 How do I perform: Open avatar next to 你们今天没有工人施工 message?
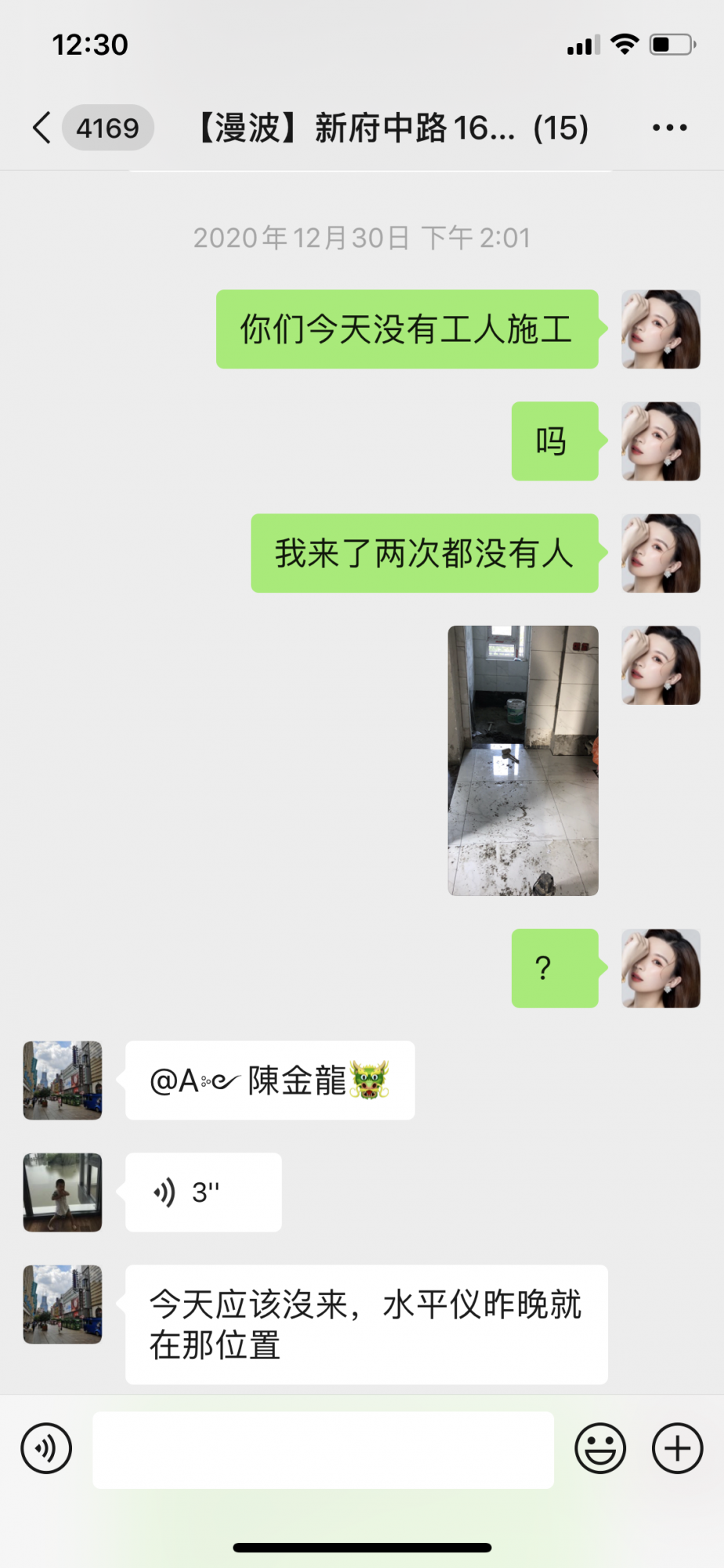click(x=661, y=329)
